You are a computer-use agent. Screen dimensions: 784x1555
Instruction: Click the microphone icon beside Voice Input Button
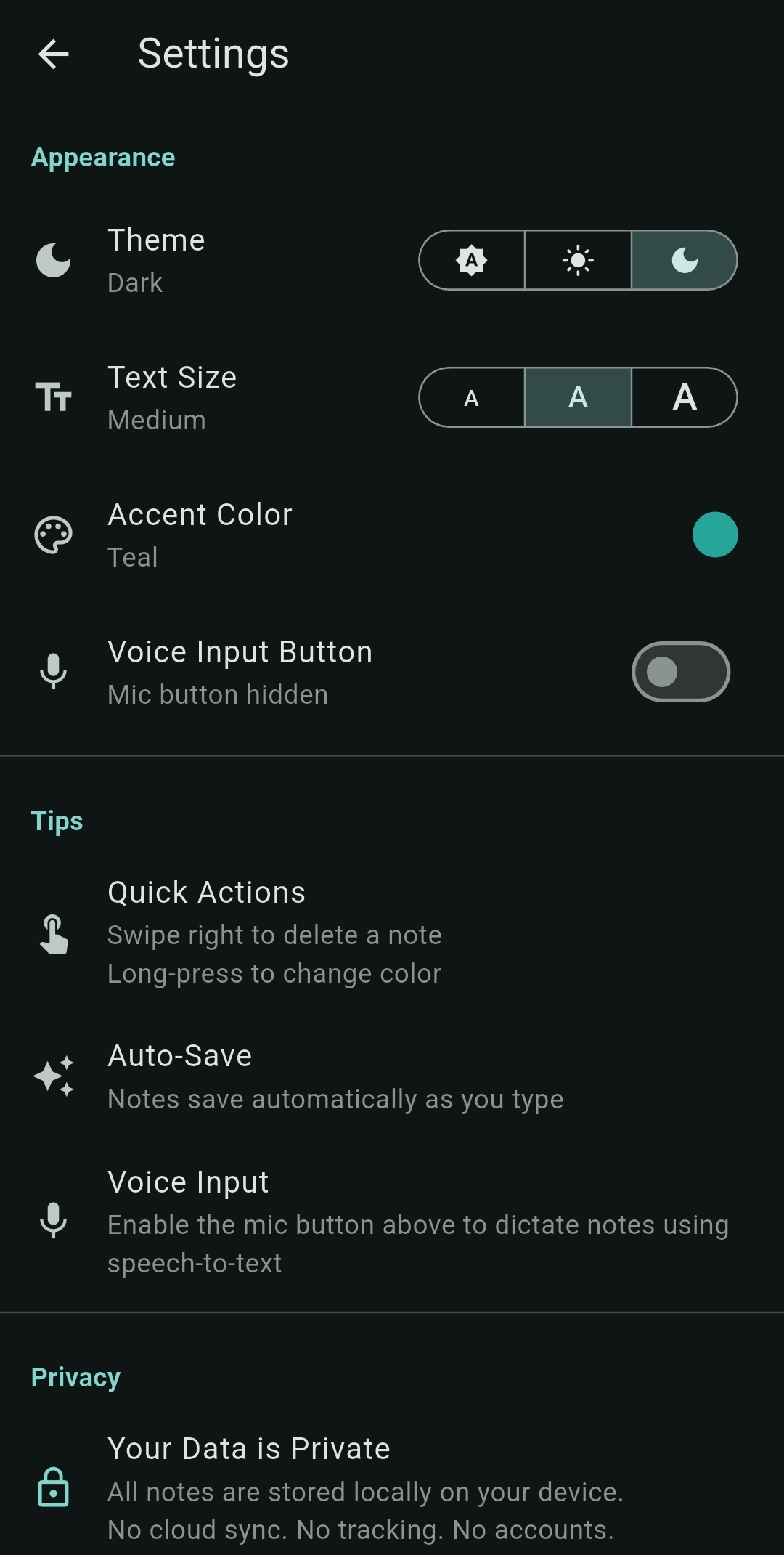(53, 671)
